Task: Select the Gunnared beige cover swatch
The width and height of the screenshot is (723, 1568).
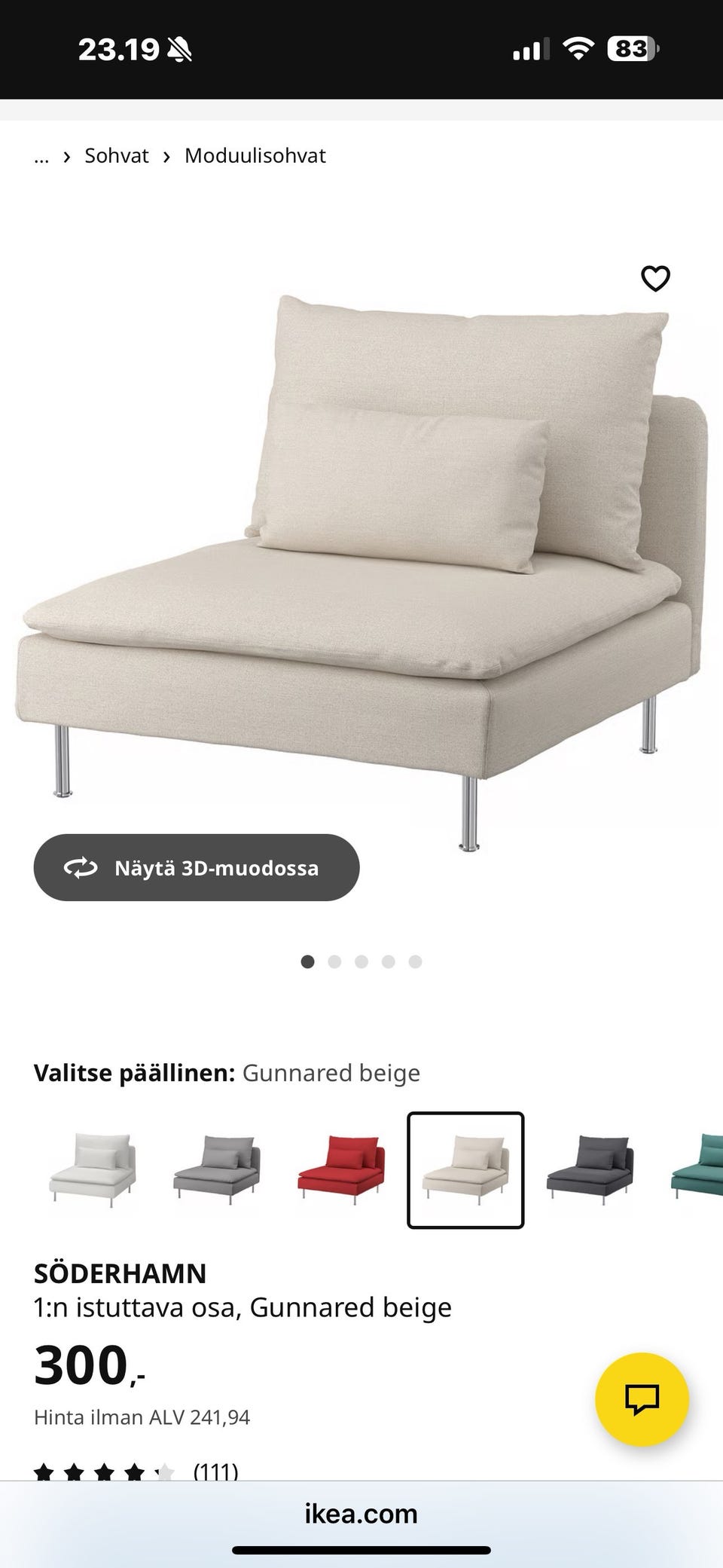Action: tap(465, 1169)
